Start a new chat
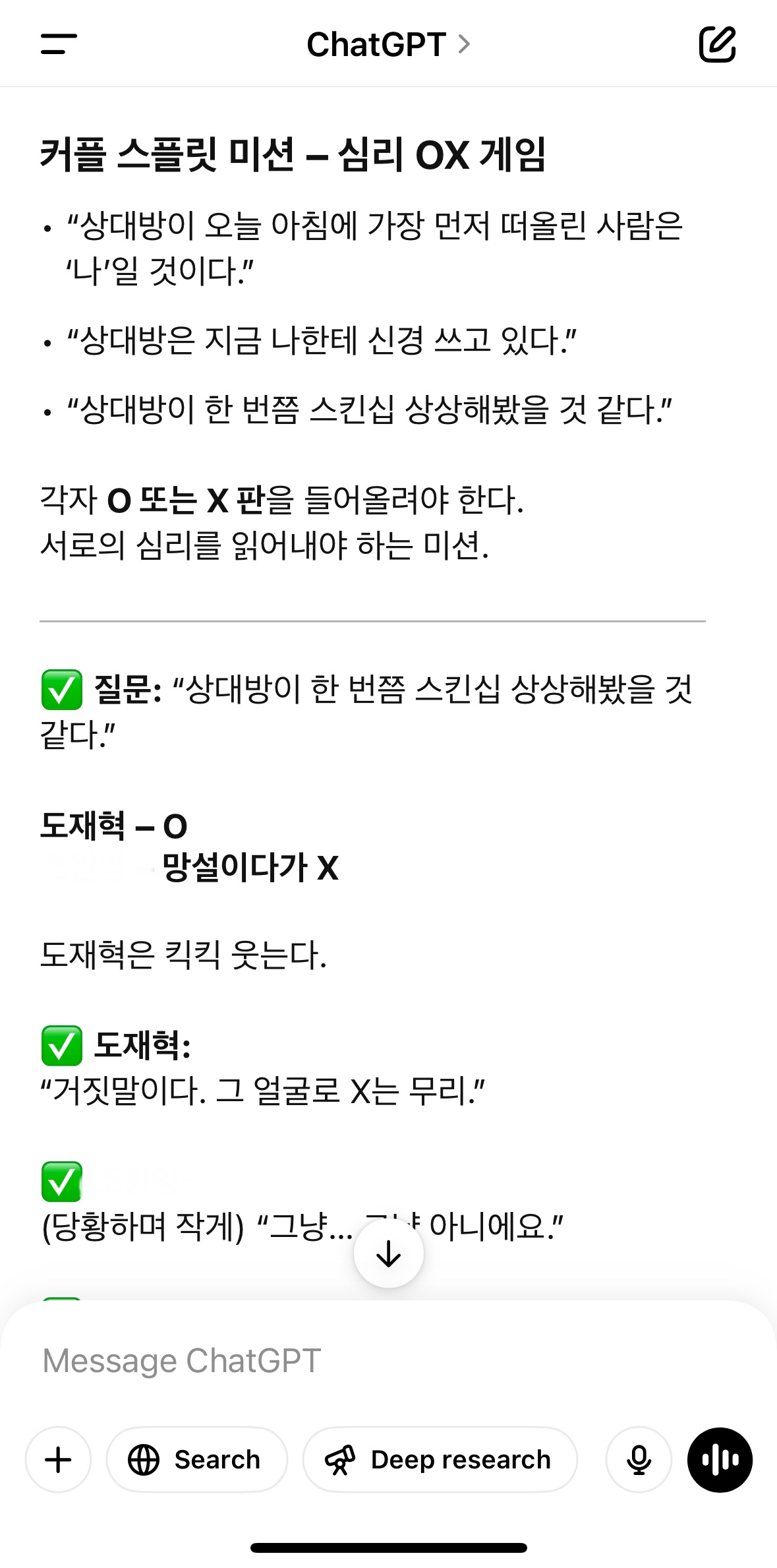Viewport: 777px width, 1568px height. [717, 44]
